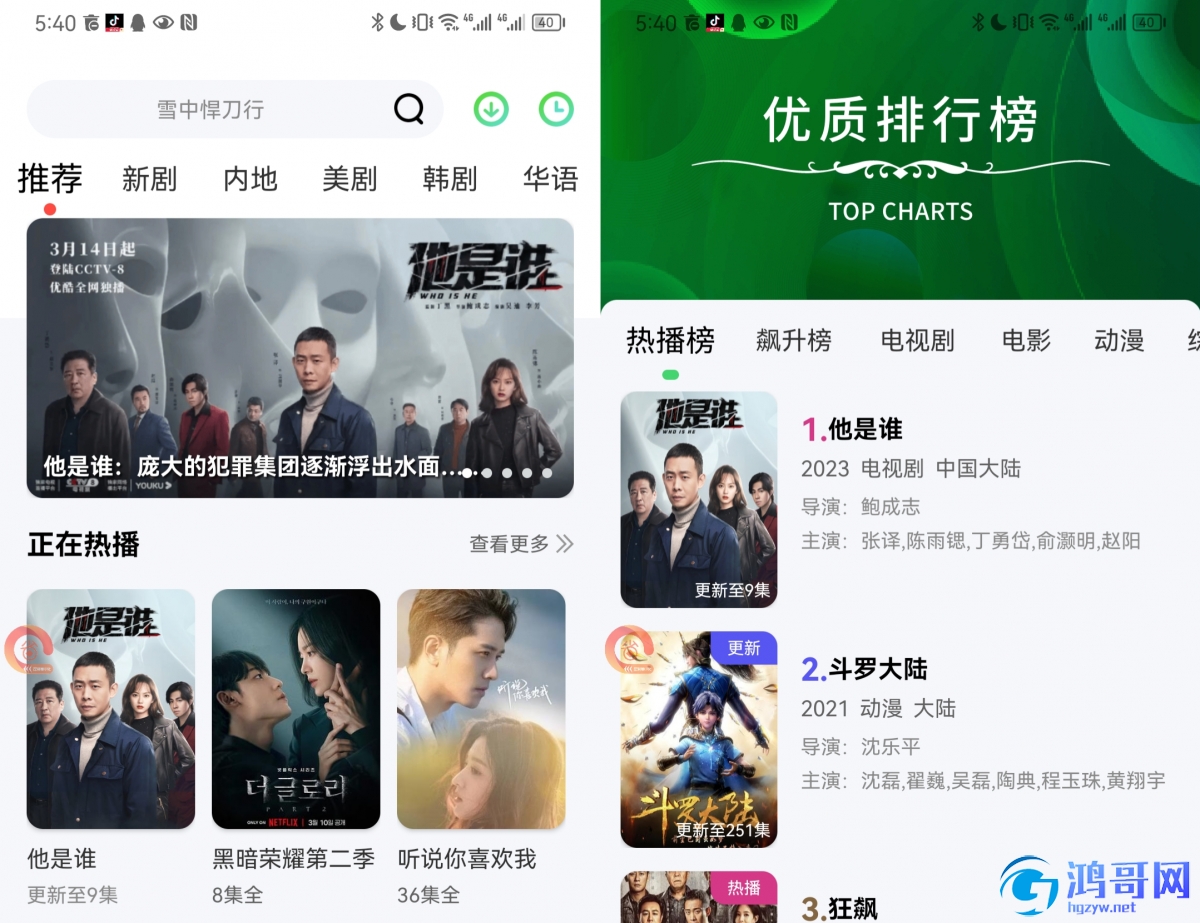Switch to the 新剧 tab

[x=149, y=179]
